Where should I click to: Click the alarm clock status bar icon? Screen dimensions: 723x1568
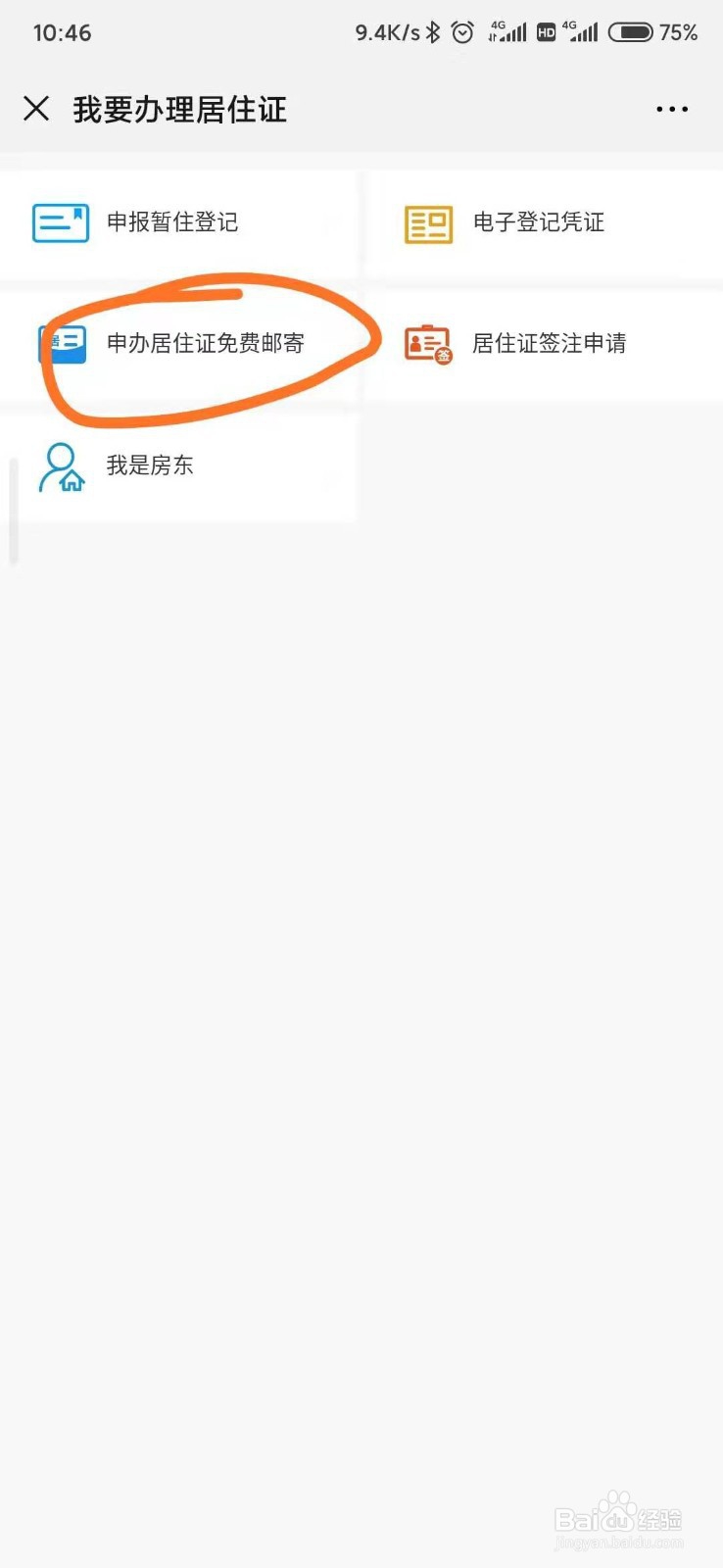(x=462, y=31)
